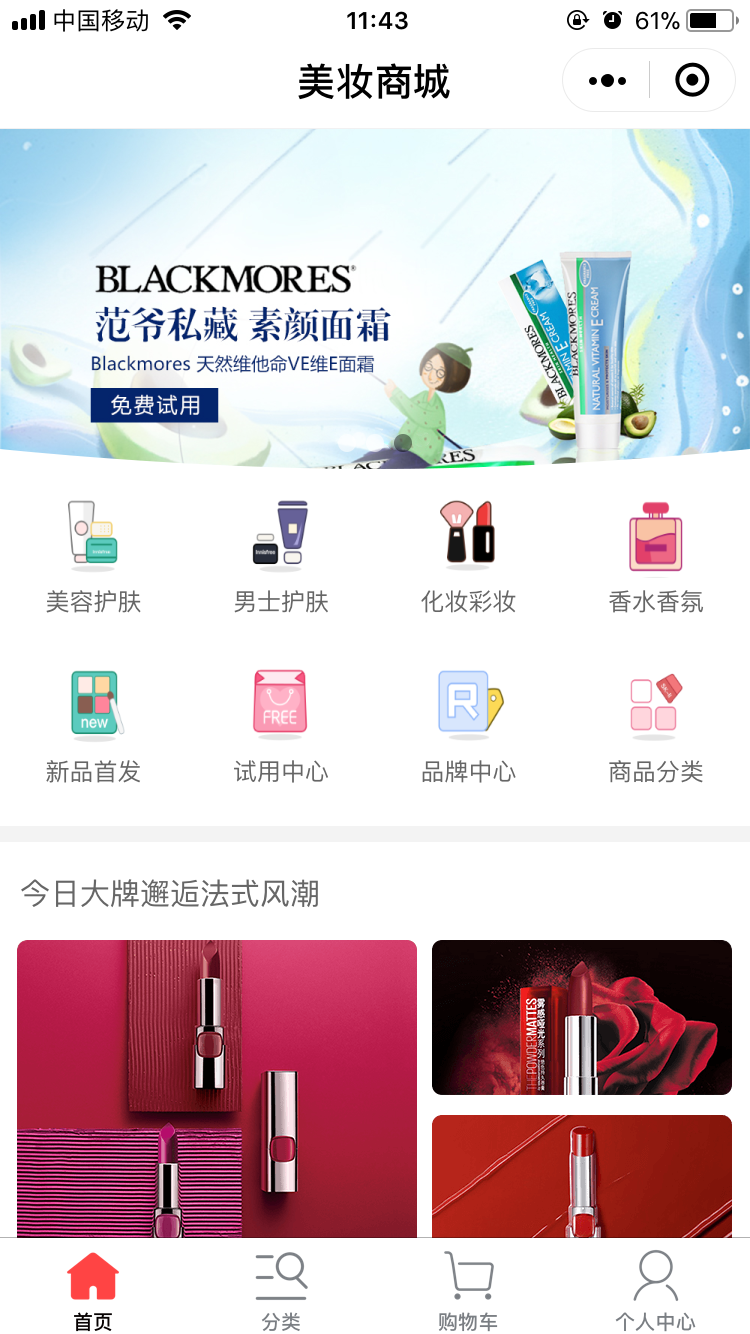Screen dimensions: 750x1334
Task: Switch to the 首页 tab
Action: pos(93,1290)
